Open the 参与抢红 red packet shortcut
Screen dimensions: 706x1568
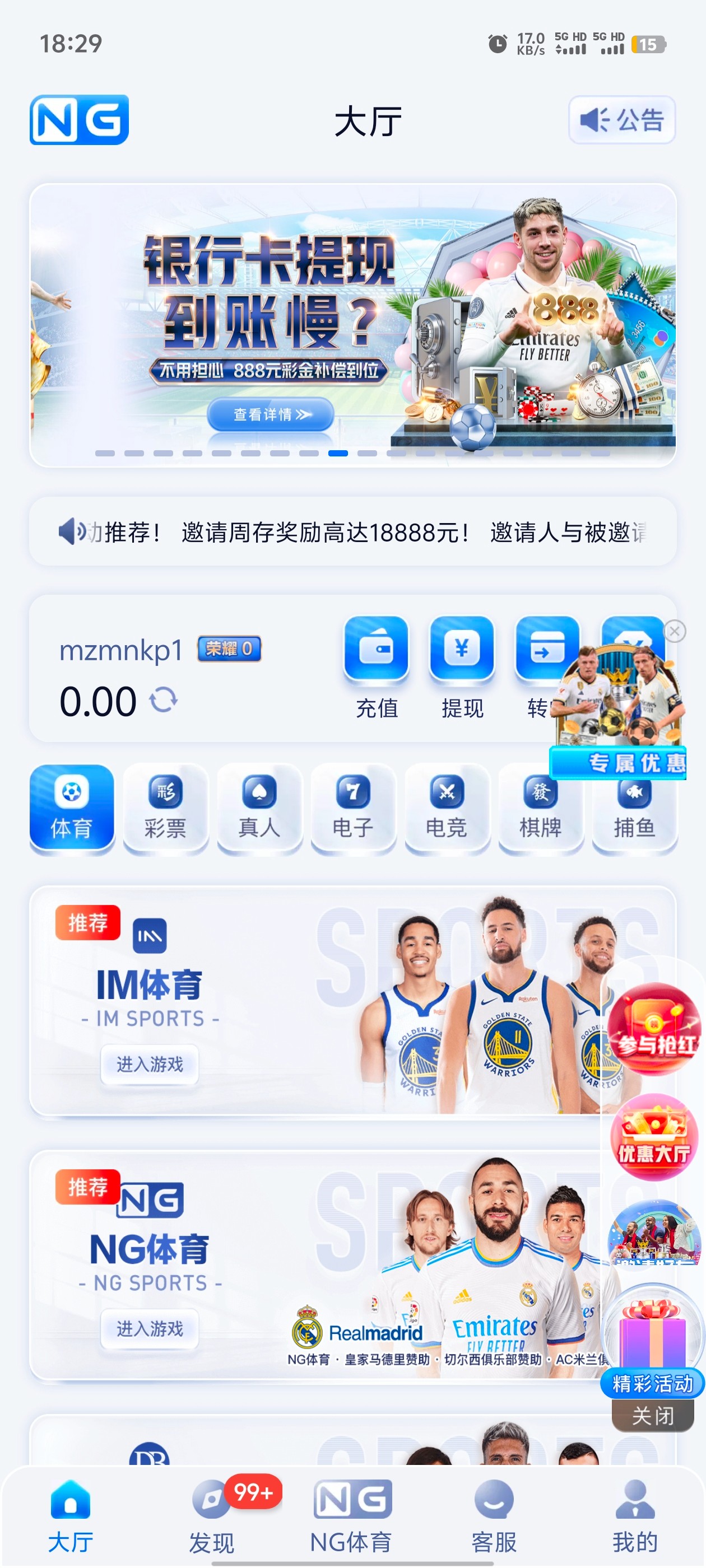[x=654, y=1029]
